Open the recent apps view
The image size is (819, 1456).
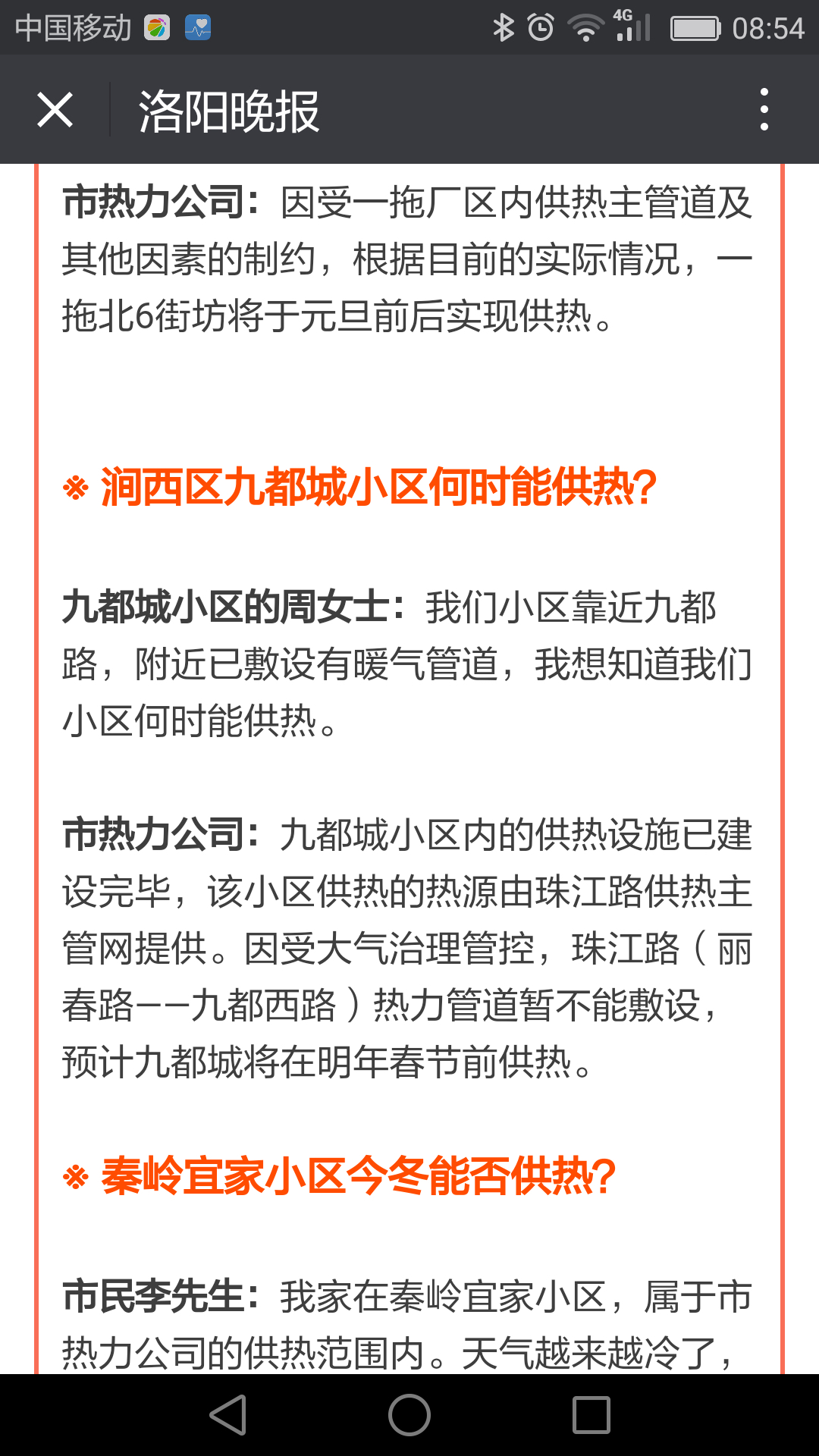coord(591,1415)
